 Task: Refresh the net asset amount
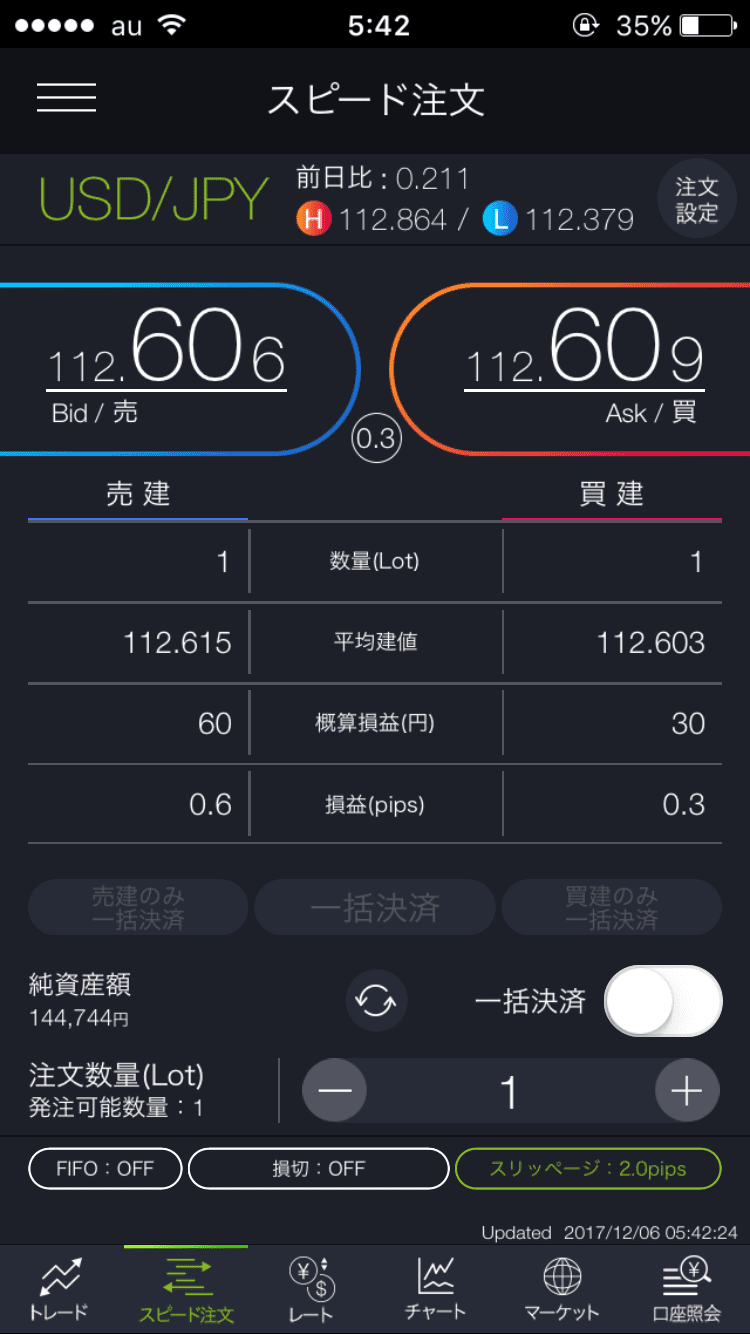[x=376, y=1000]
